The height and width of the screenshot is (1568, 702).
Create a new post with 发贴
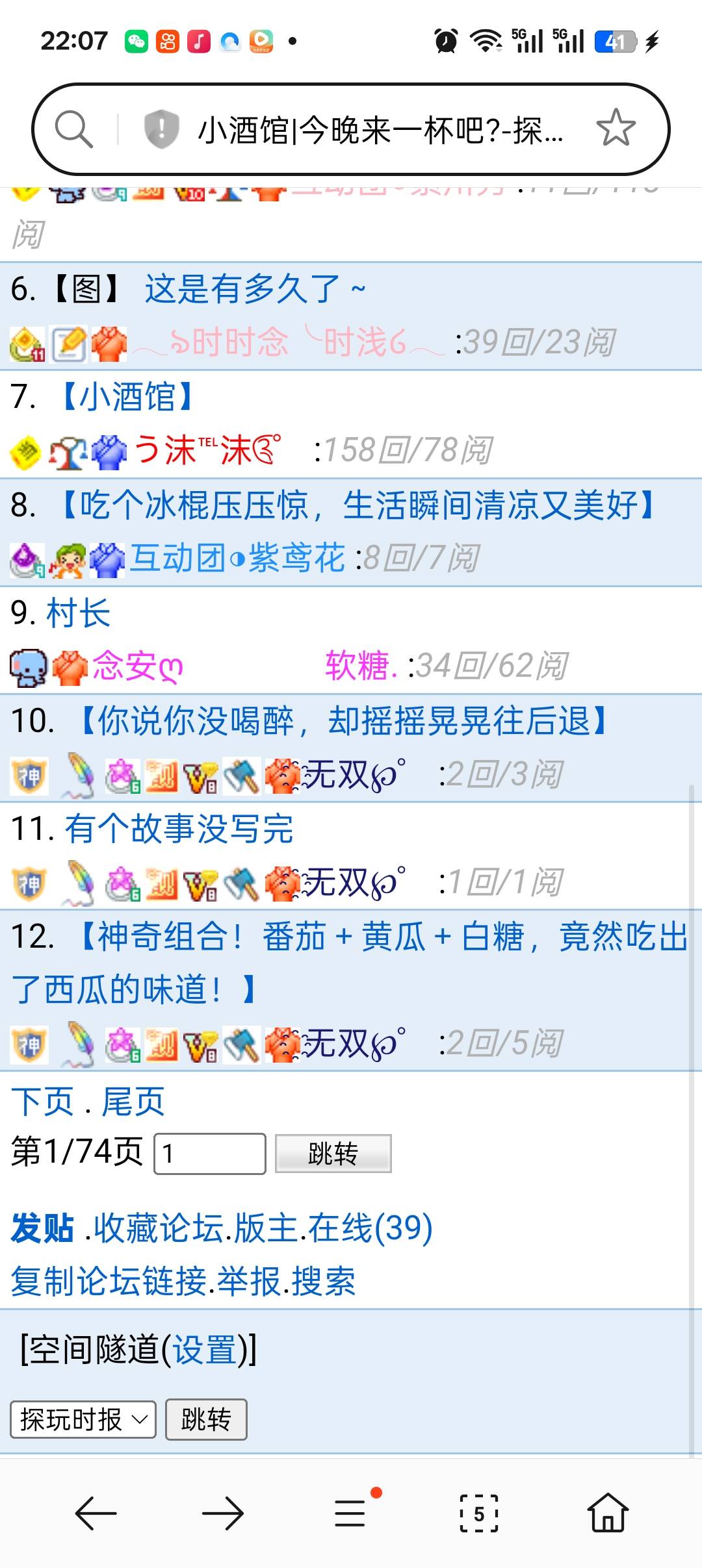[42, 1228]
